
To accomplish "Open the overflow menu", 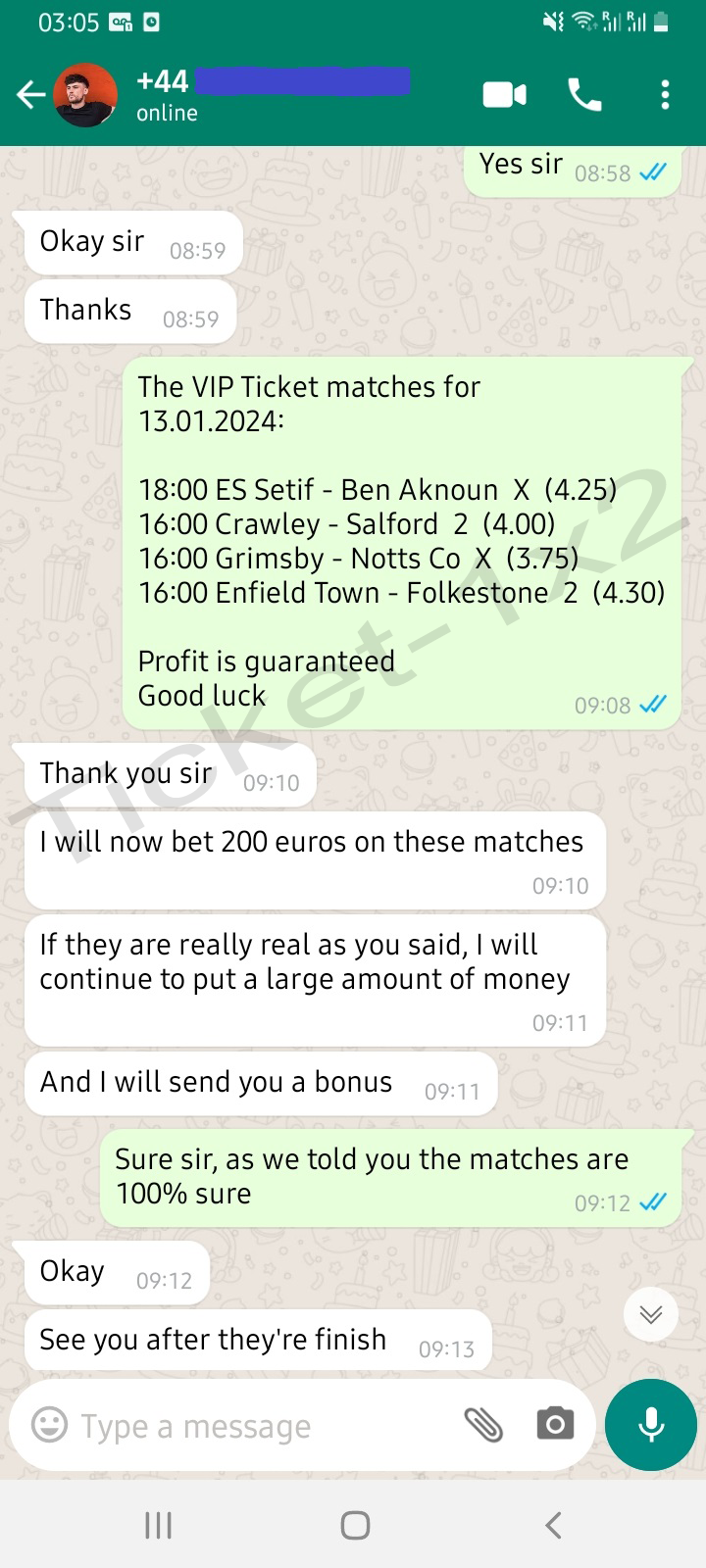I will coord(666,95).
